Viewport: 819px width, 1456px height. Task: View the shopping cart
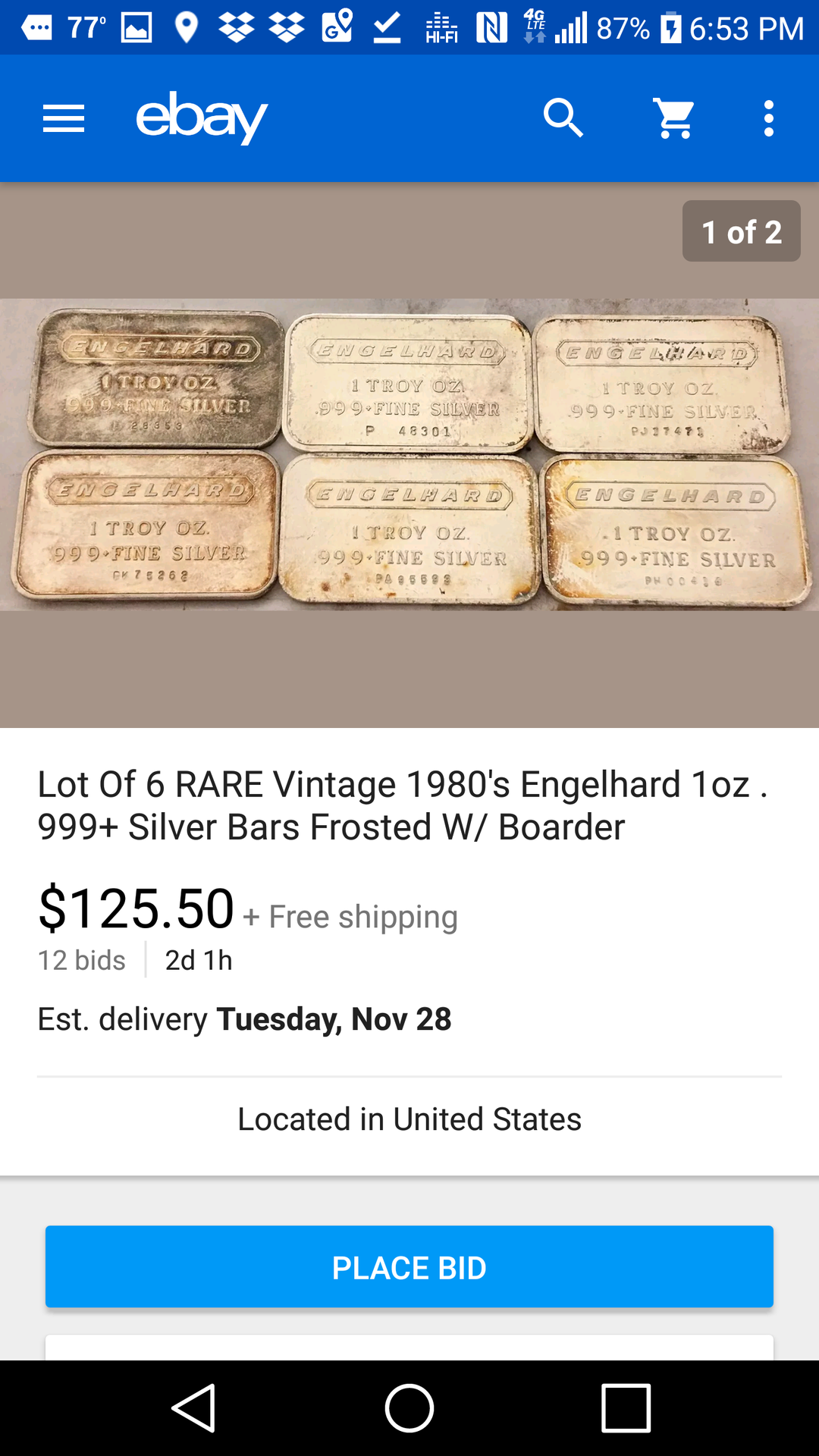674,118
